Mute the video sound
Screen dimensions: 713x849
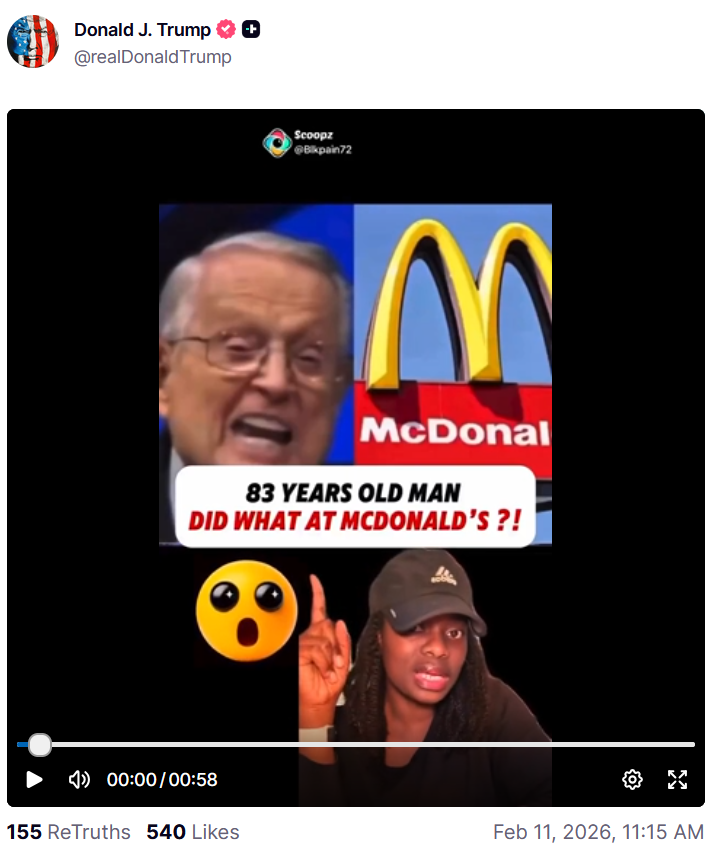79,780
